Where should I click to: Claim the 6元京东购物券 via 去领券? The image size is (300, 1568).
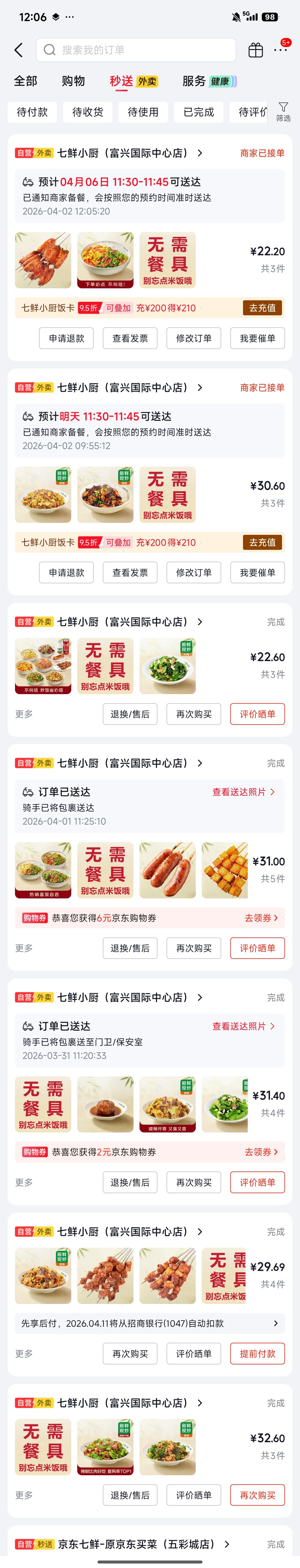coord(261,918)
